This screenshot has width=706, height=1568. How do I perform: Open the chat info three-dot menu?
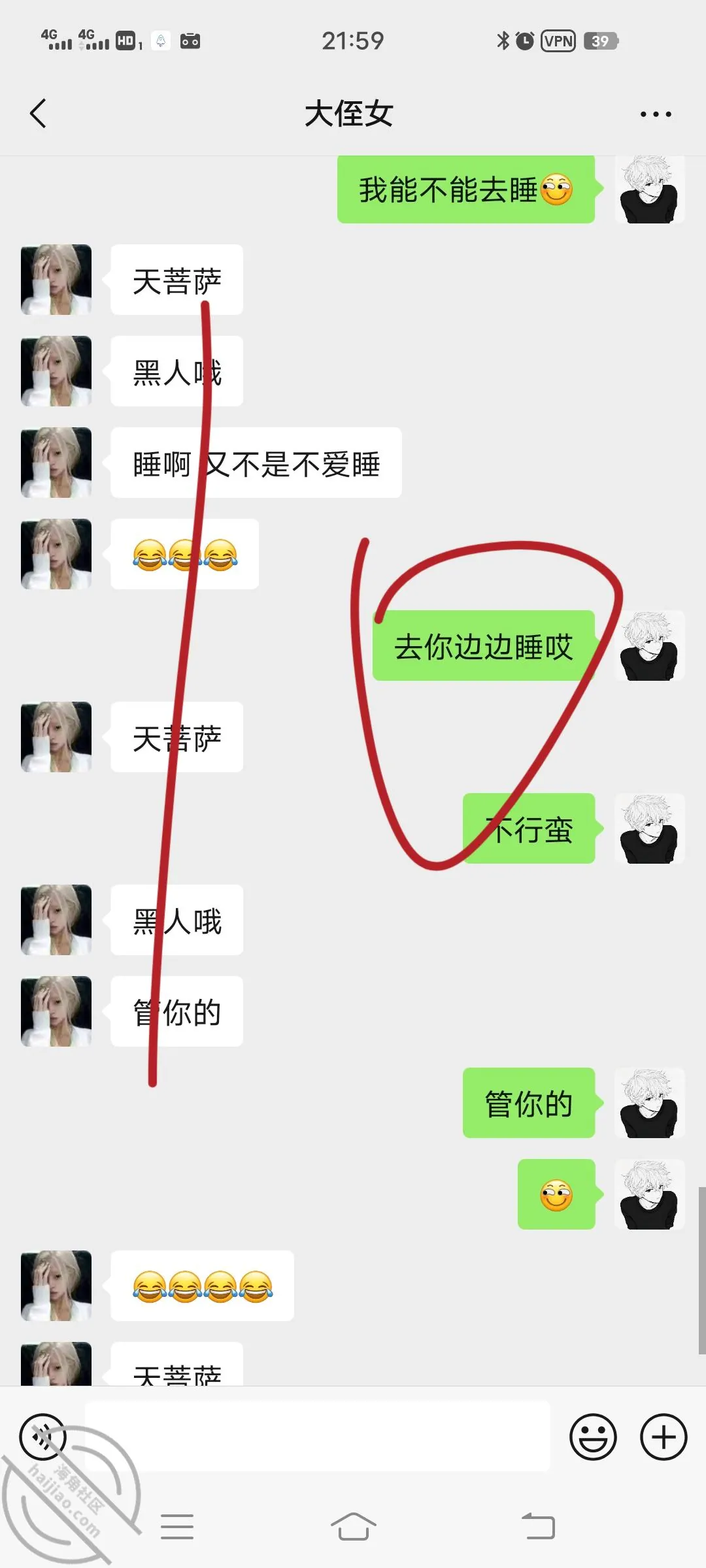pos(656,114)
